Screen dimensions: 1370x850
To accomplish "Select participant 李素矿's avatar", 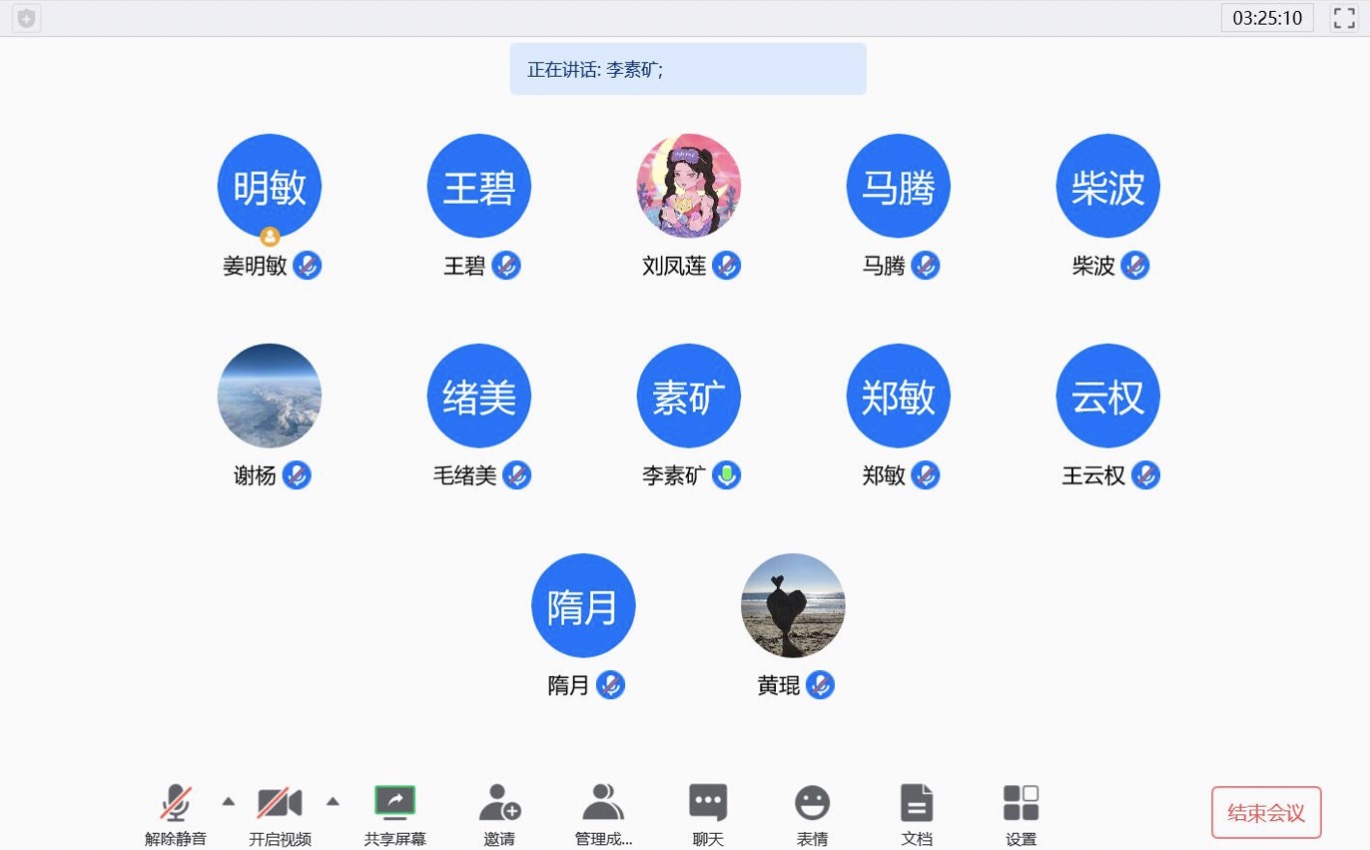I will pyautogui.click(x=688, y=395).
